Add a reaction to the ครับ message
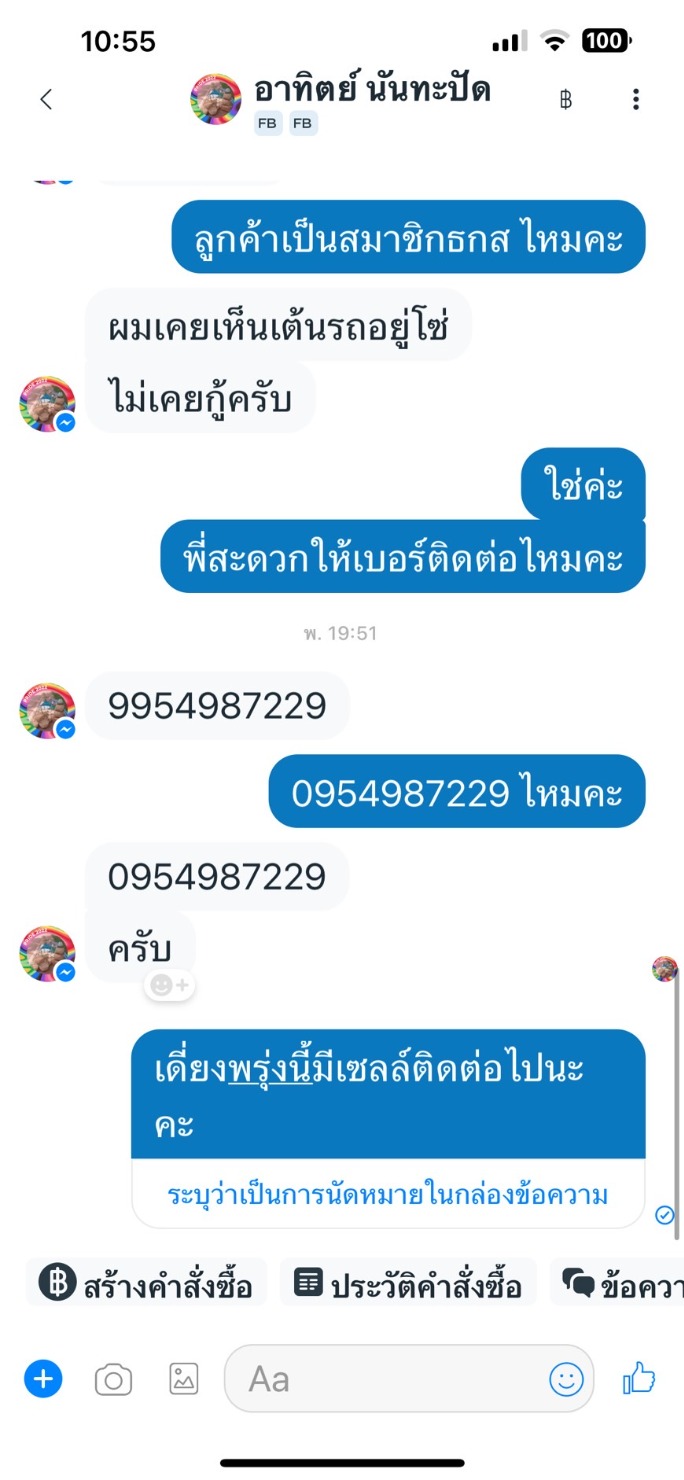Screen dimensions: 684x1480 [x=169, y=986]
